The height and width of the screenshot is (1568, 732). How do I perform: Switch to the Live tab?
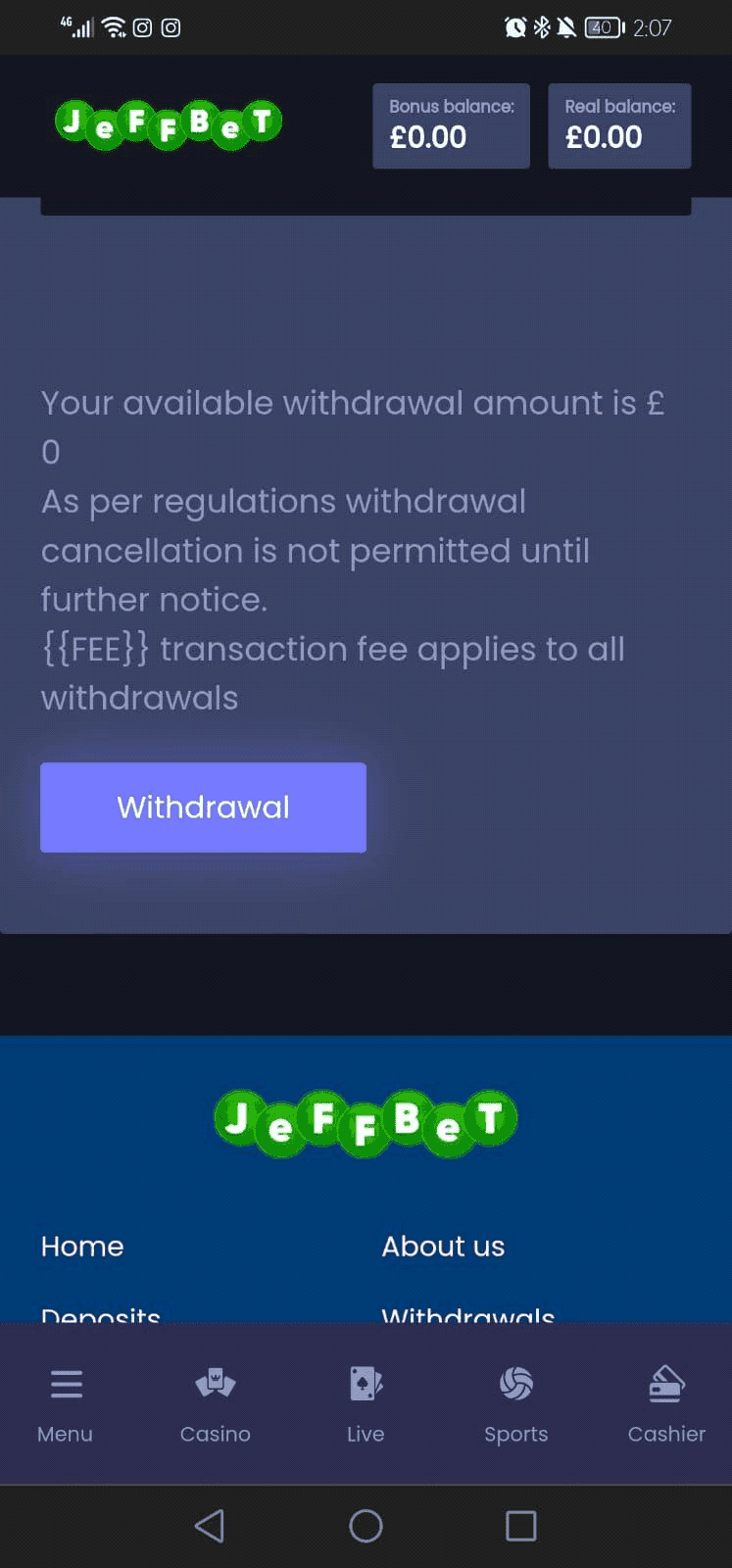366,1403
